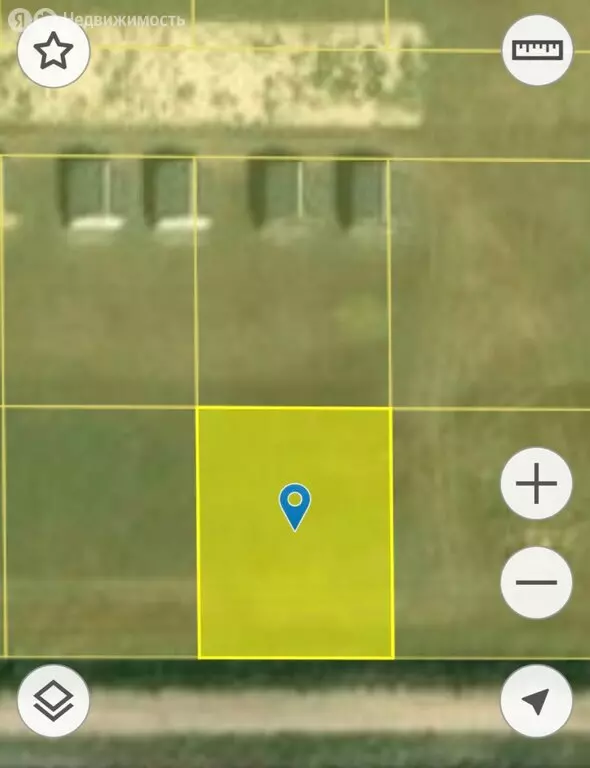590x768 pixels.
Task: Zoom out with the minus button
Action: 537,582
